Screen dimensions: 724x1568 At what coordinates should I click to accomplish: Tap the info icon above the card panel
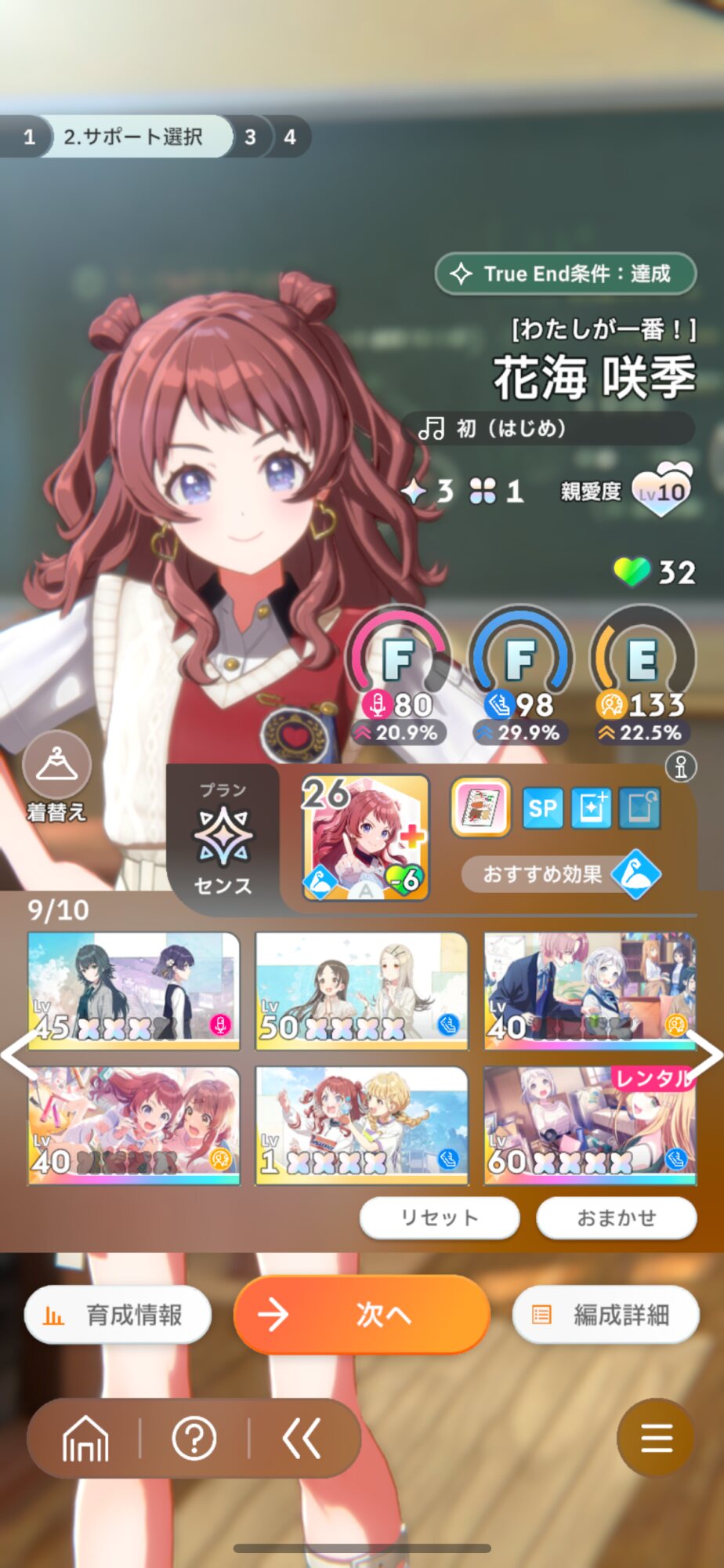pyautogui.click(x=680, y=767)
